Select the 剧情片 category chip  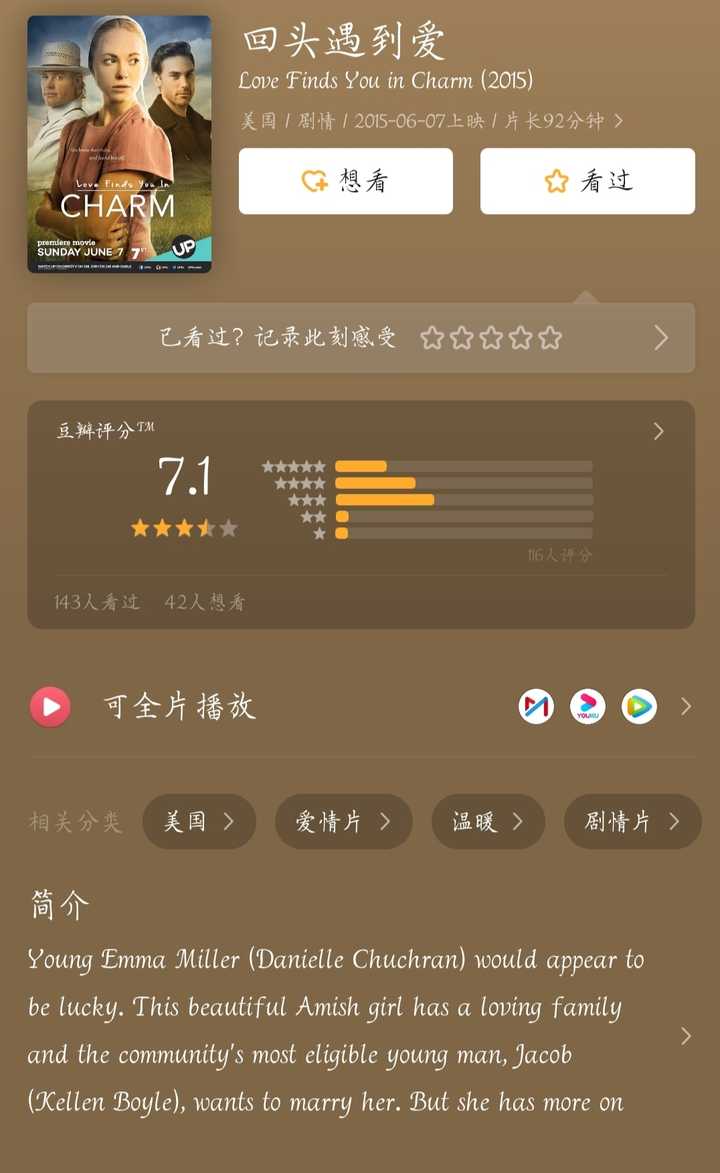pyautogui.click(x=632, y=822)
